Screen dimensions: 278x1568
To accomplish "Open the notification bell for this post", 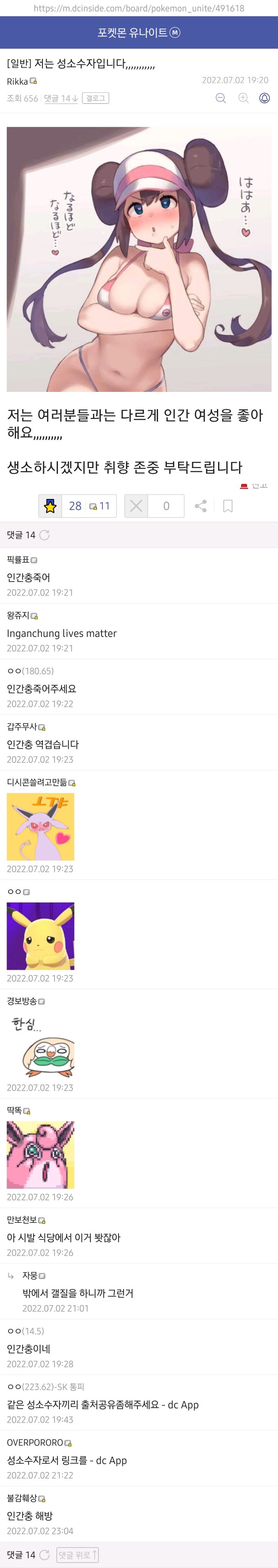I will pos(264,98).
